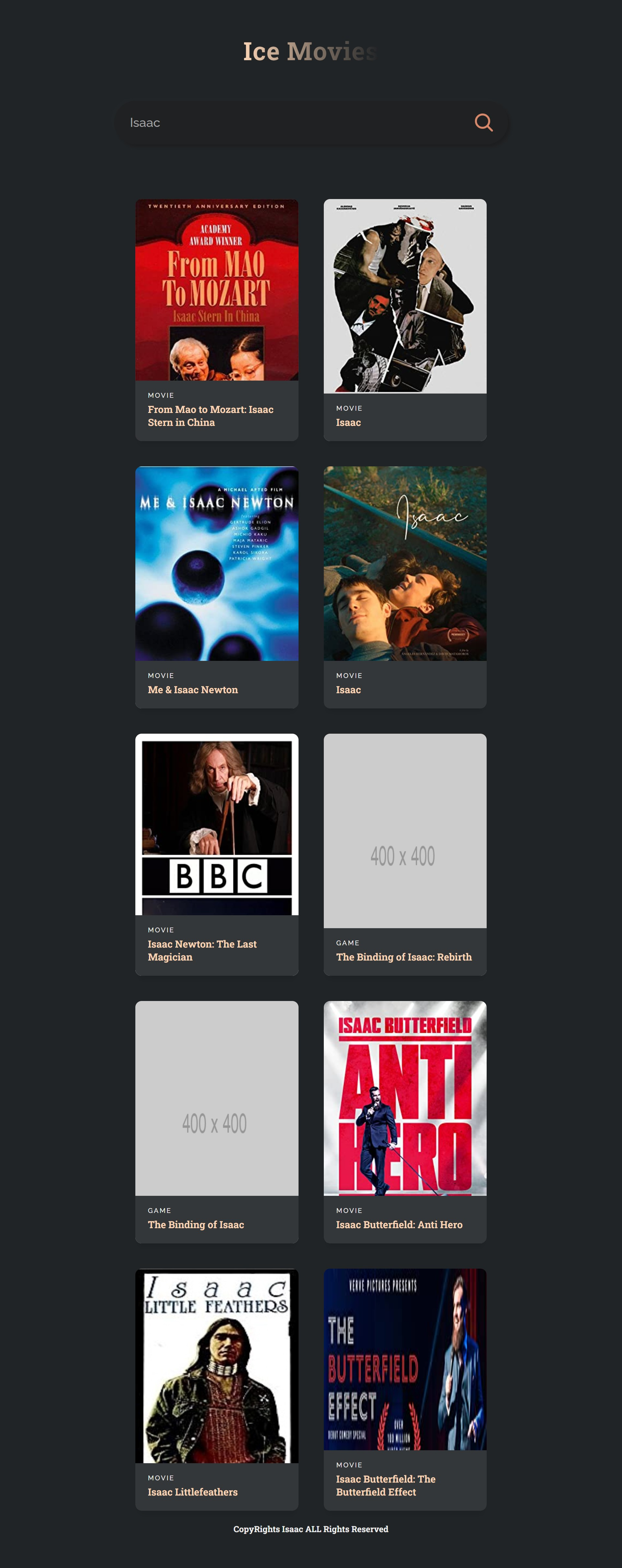Select The Binding of Isaac: Rebirth game

click(404, 853)
